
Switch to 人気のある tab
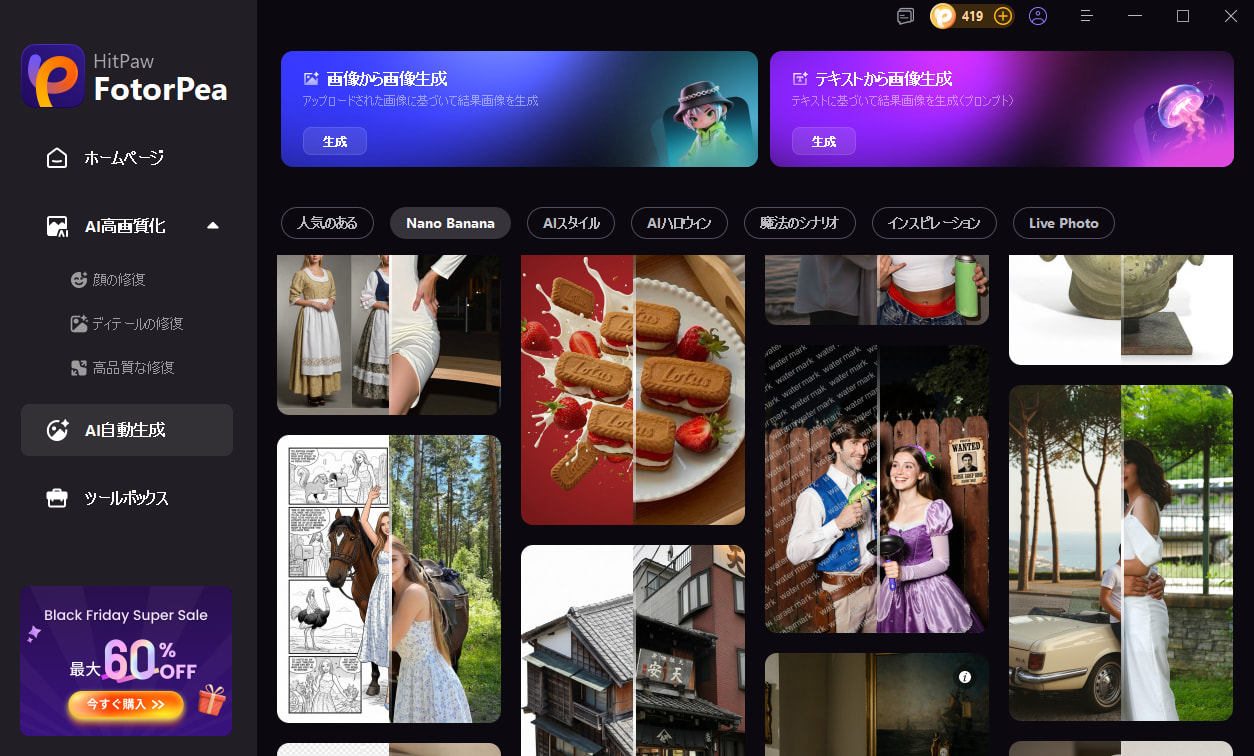[x=327, y=223]
